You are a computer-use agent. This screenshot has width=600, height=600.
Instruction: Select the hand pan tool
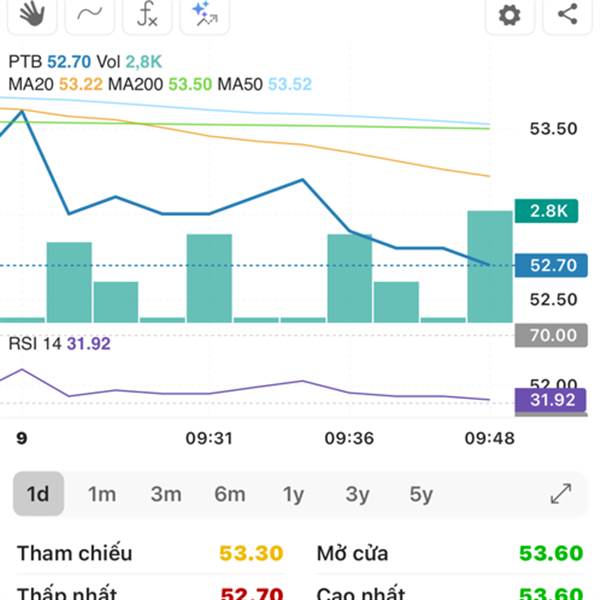[x=32, y=13]
